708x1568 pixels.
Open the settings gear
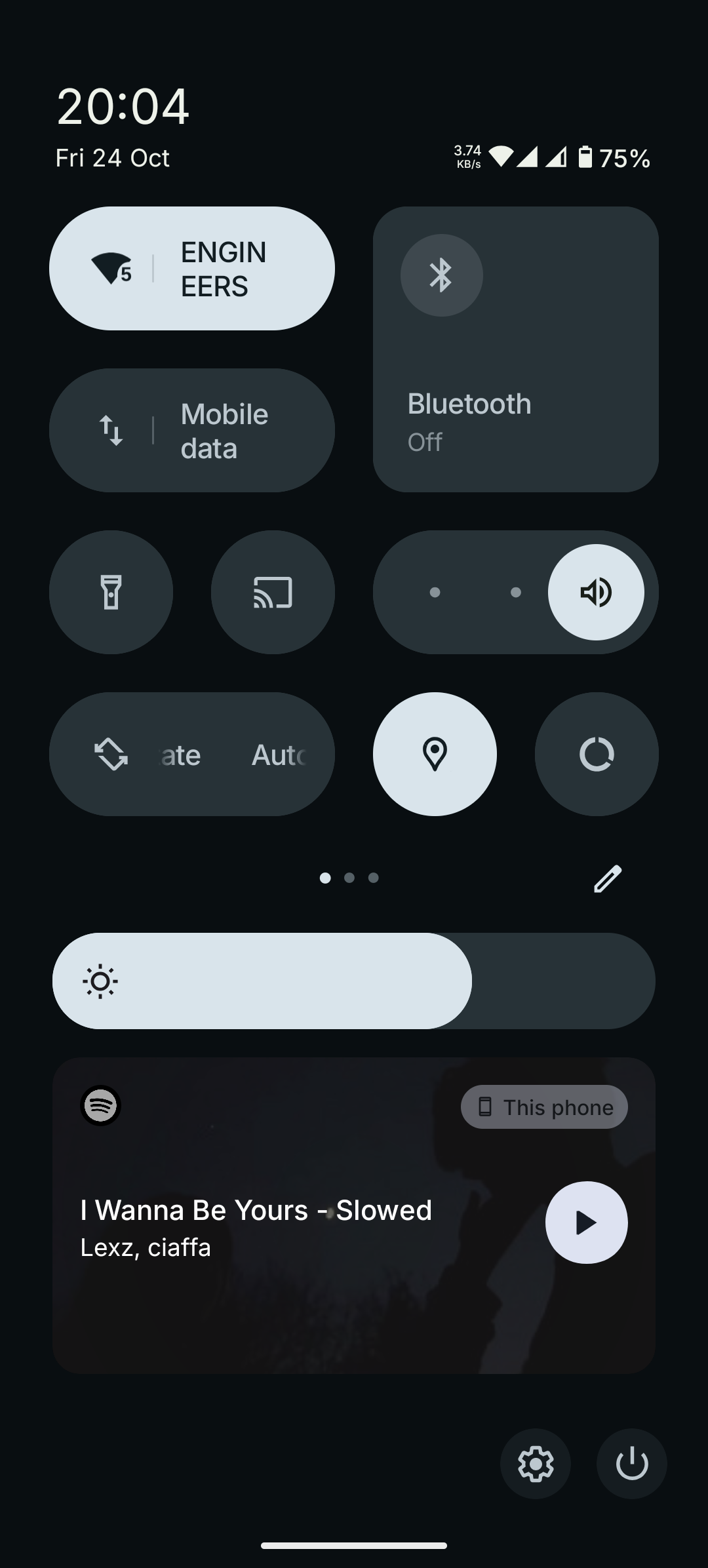click(x=536, y=1464)
